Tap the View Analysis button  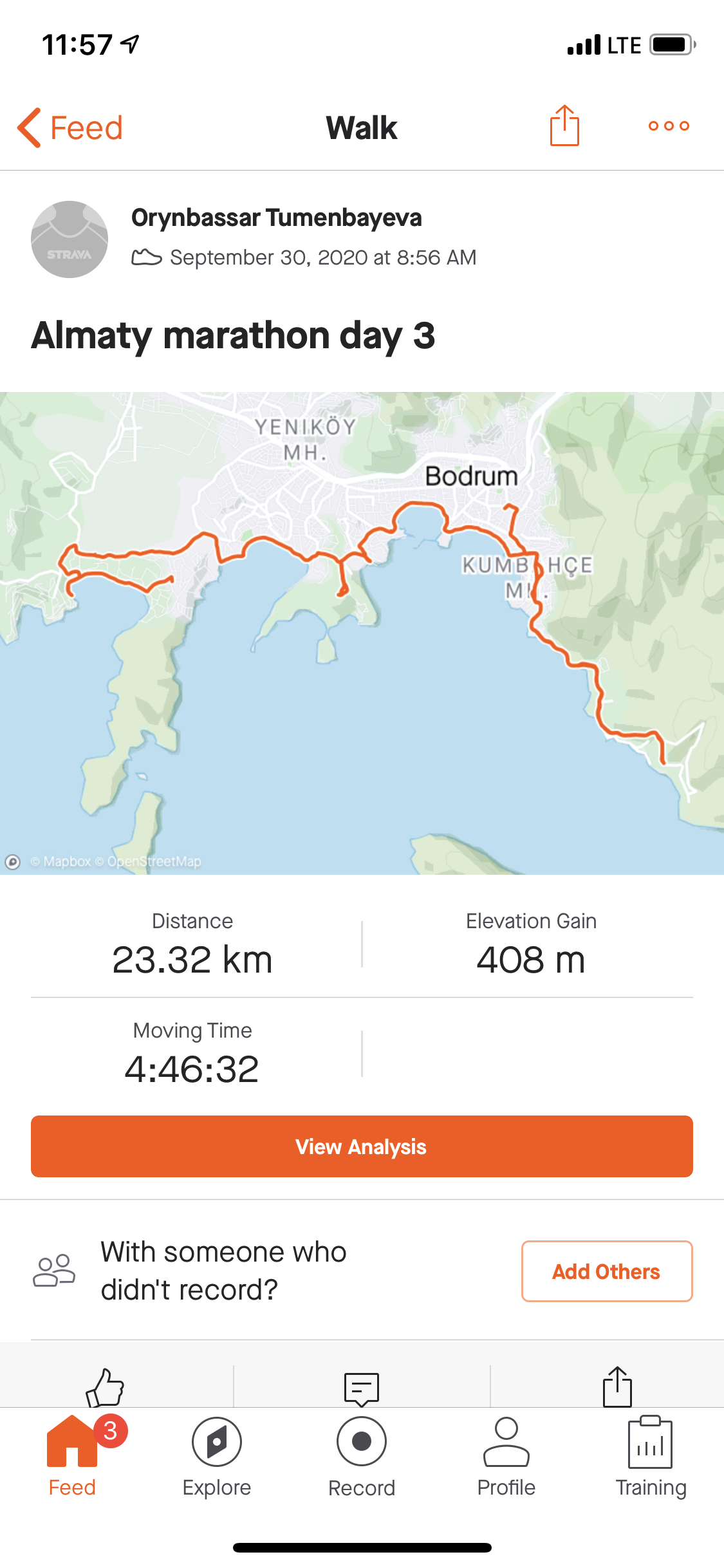[x=362, y=1146]
